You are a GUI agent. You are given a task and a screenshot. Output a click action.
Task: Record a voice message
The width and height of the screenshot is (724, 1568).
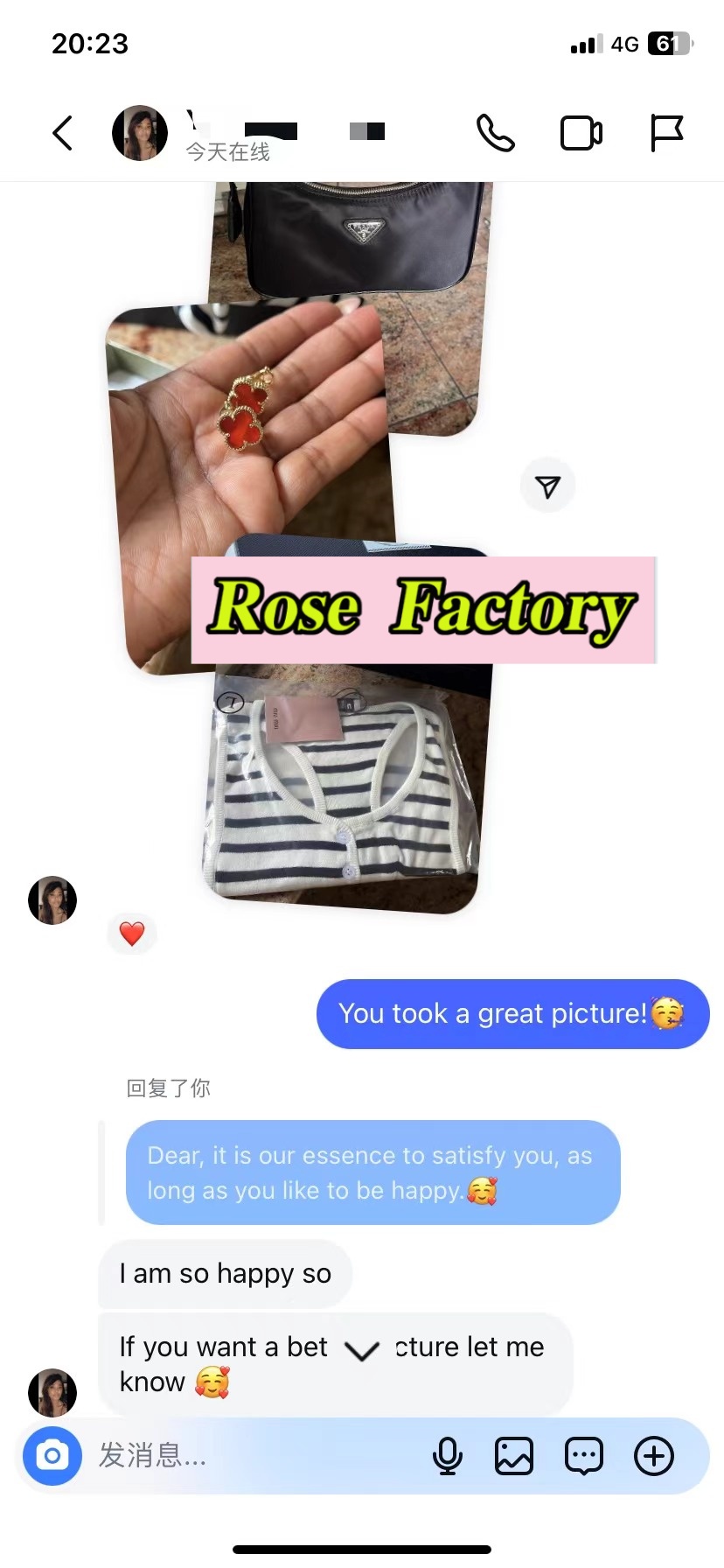(448, 1456)
